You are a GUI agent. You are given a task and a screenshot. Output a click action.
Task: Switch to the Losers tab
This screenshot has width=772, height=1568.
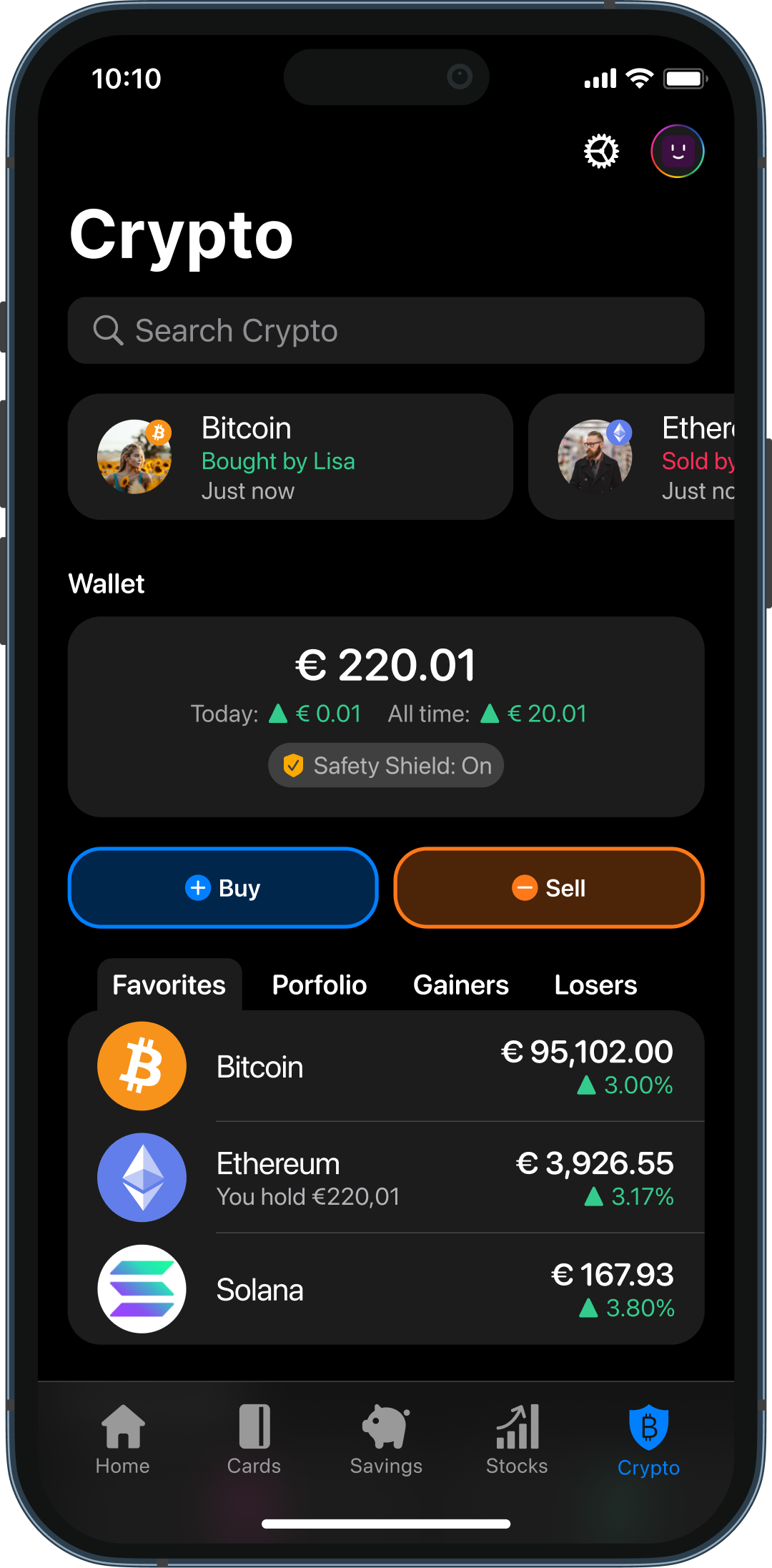[595, 985]
